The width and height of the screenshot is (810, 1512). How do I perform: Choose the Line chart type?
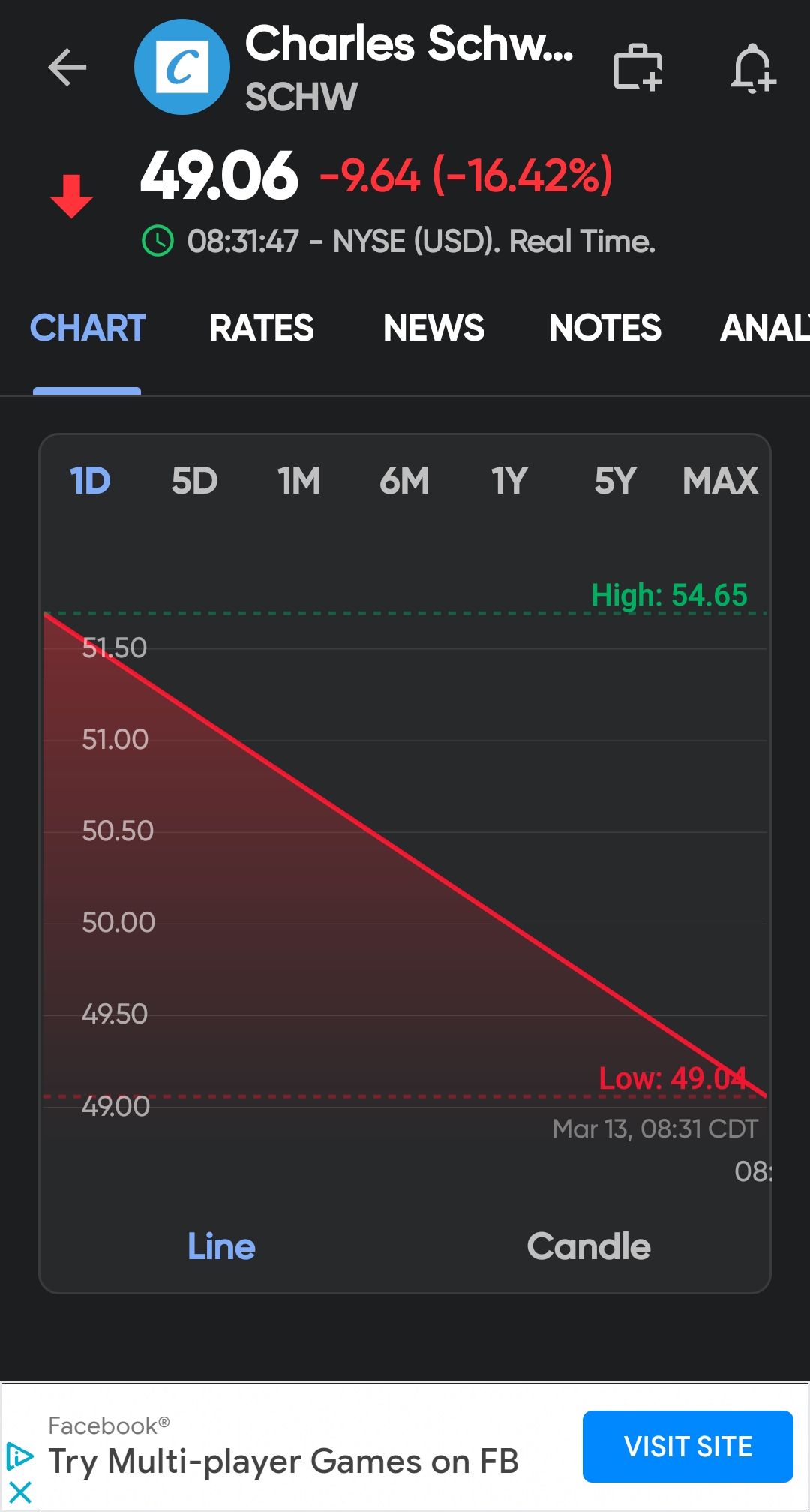click(221, 1246)
